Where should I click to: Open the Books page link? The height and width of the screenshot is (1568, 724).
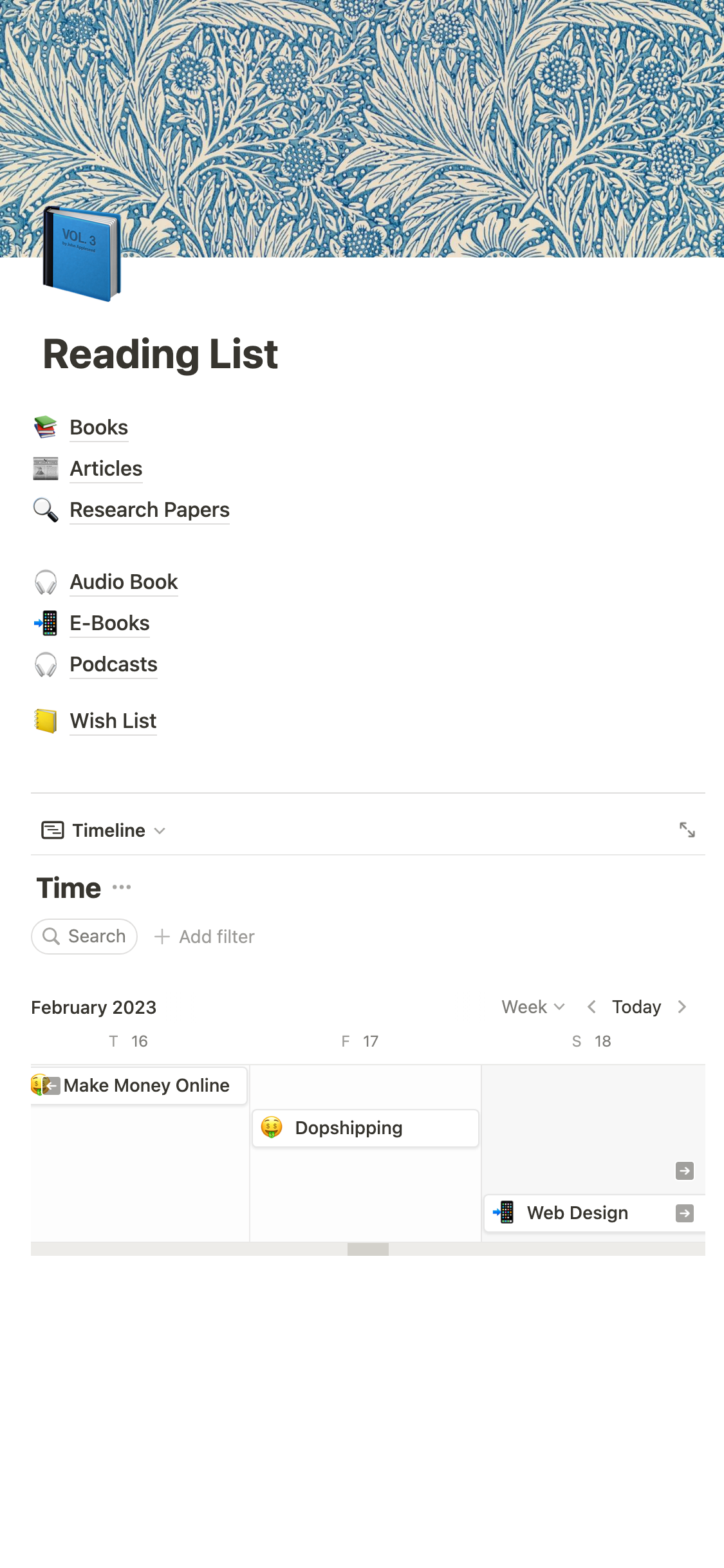[98, 427]
